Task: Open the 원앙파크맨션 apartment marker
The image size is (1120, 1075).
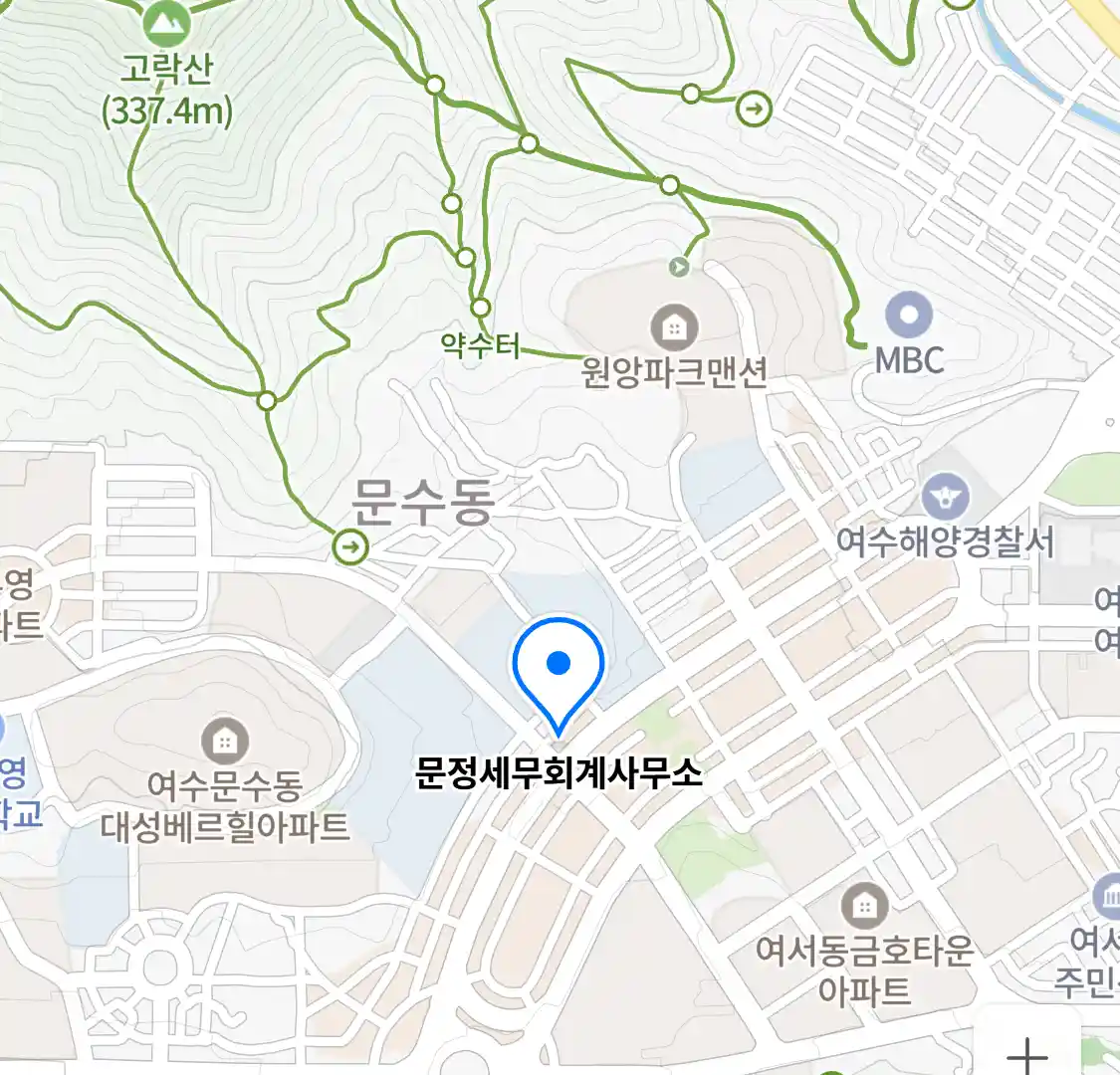Action: tap(674, 327)
